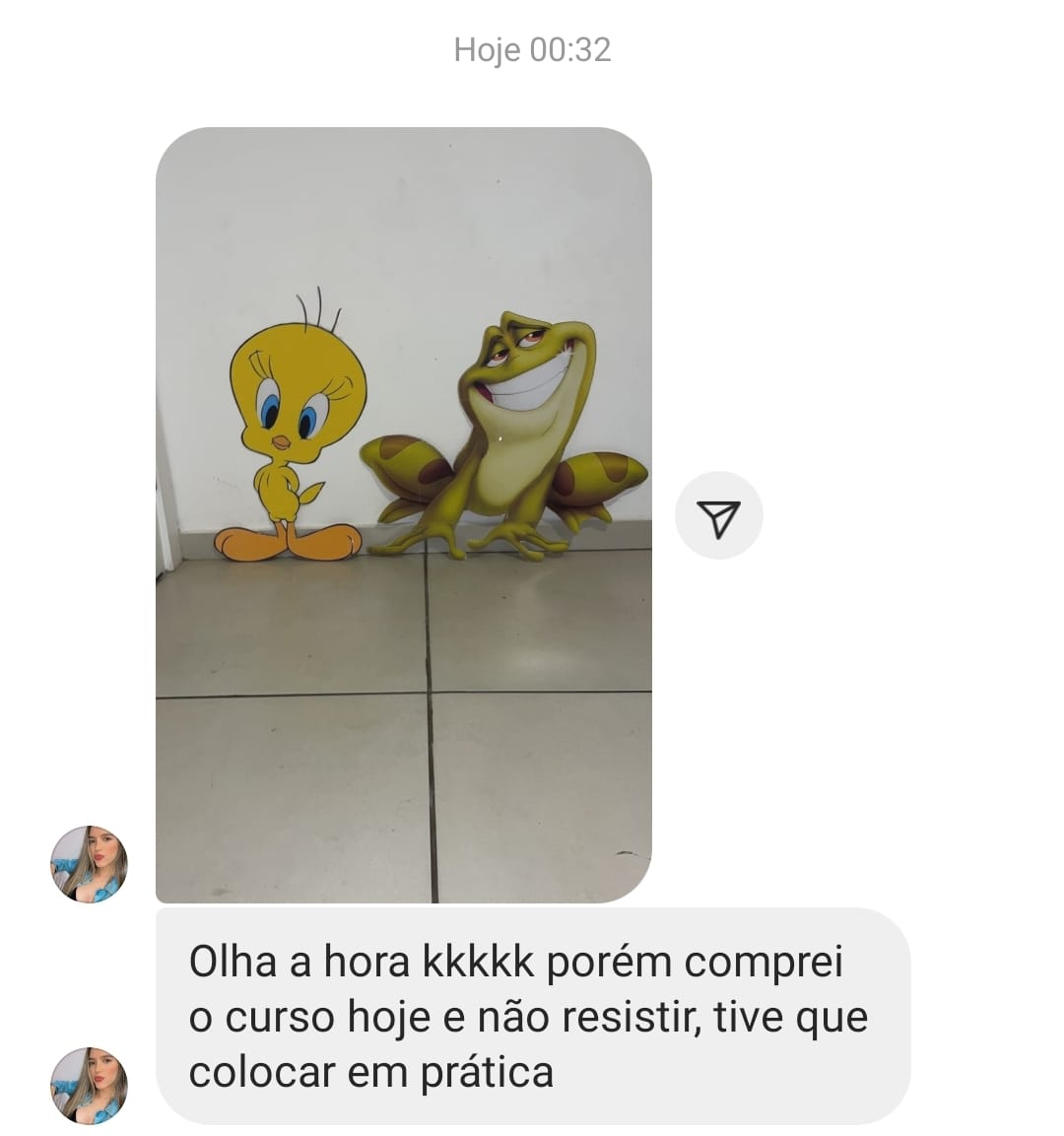The image size is (1064, 1136).
Task: Forward the photo using the paper plane icon
Action: point(718,516)
